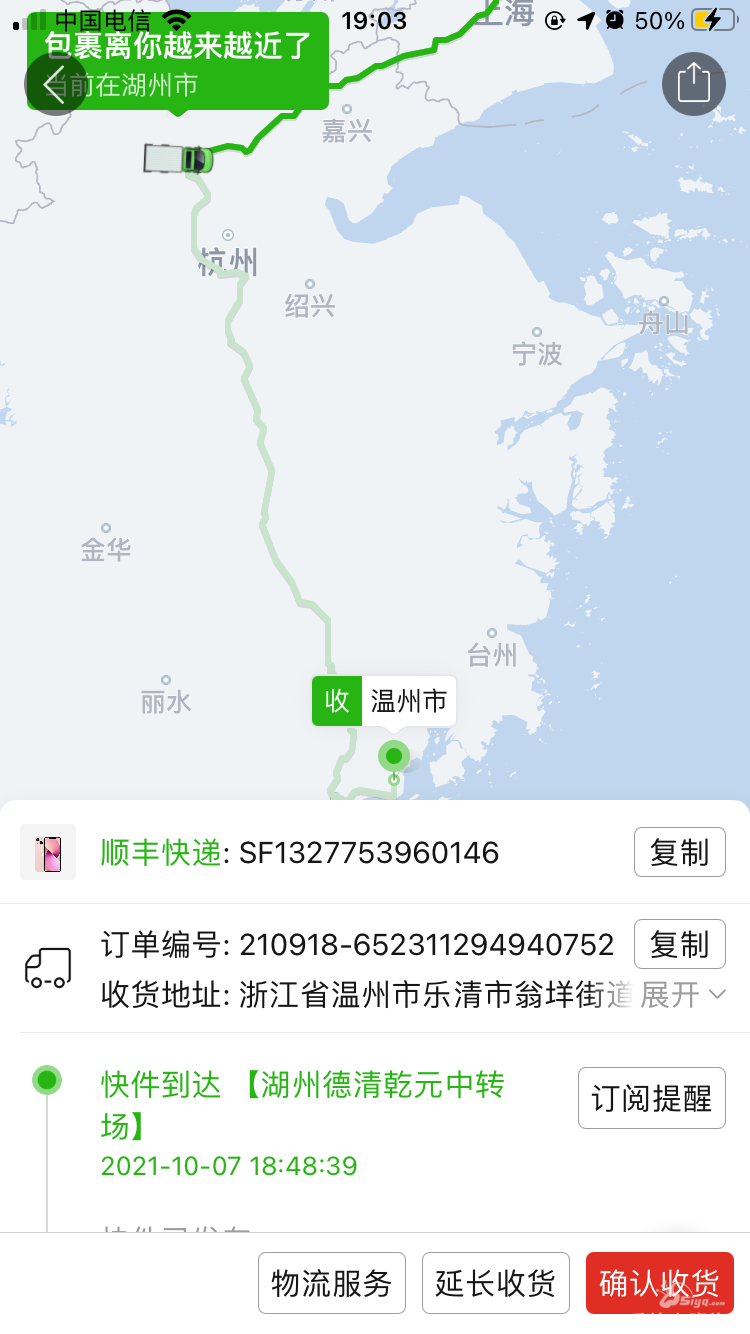The width and height of the screenshot is (750, 1334).
Task: Share this logistics tracking page
Action: click(693, 84)
